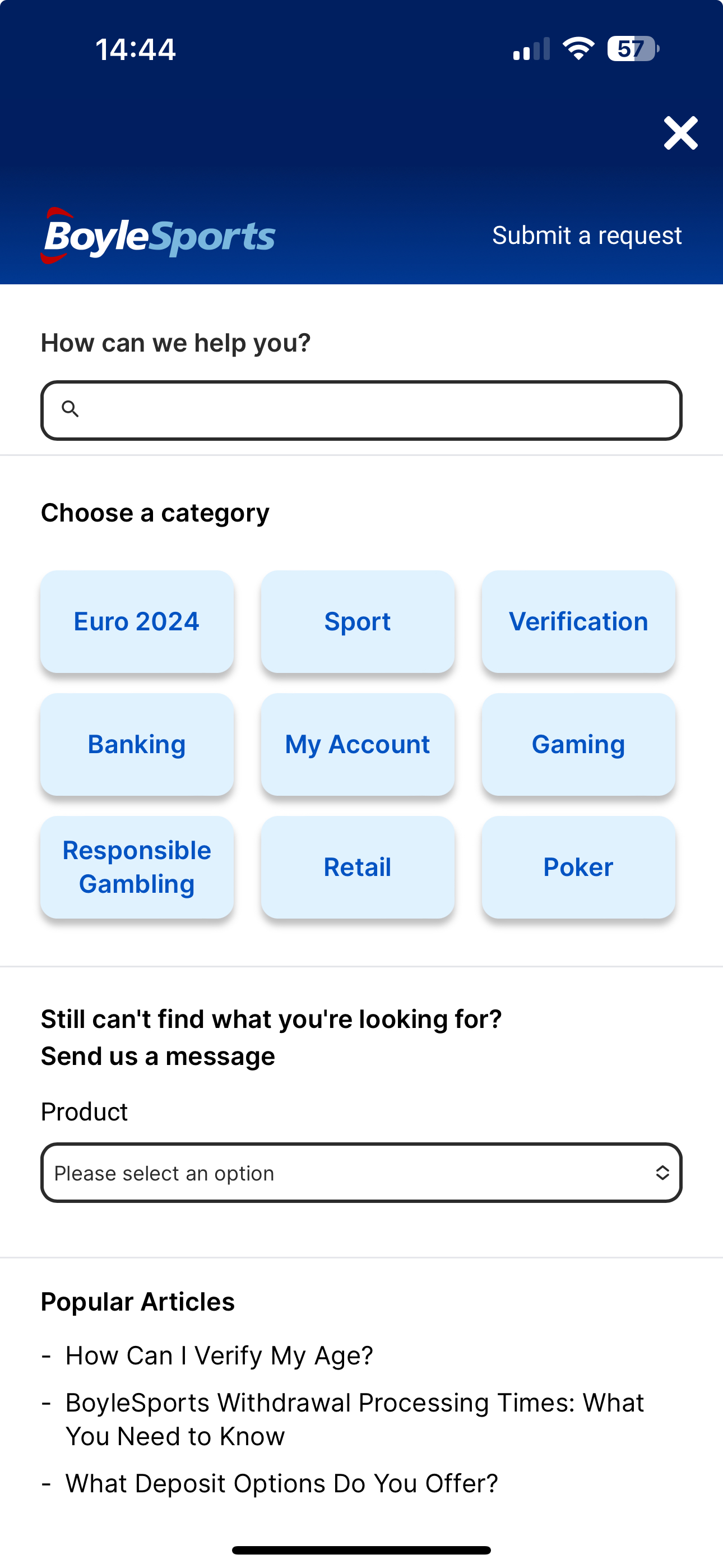Image resolution: width=723 pixels, height=1568 pixels.
Task: Choose the Sport category
Action: point(357,621)
